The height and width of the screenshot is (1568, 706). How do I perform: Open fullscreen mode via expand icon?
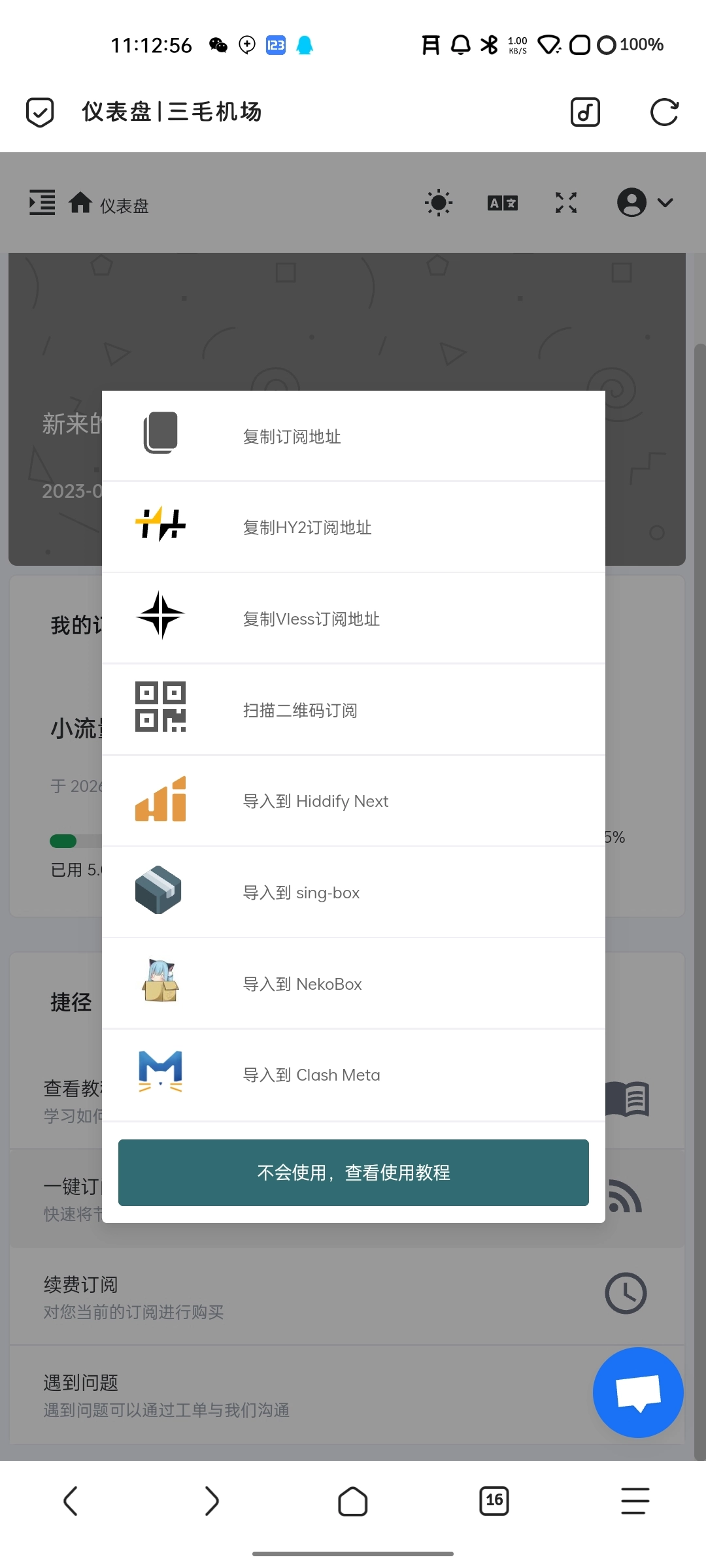click(x=565, y=203)
